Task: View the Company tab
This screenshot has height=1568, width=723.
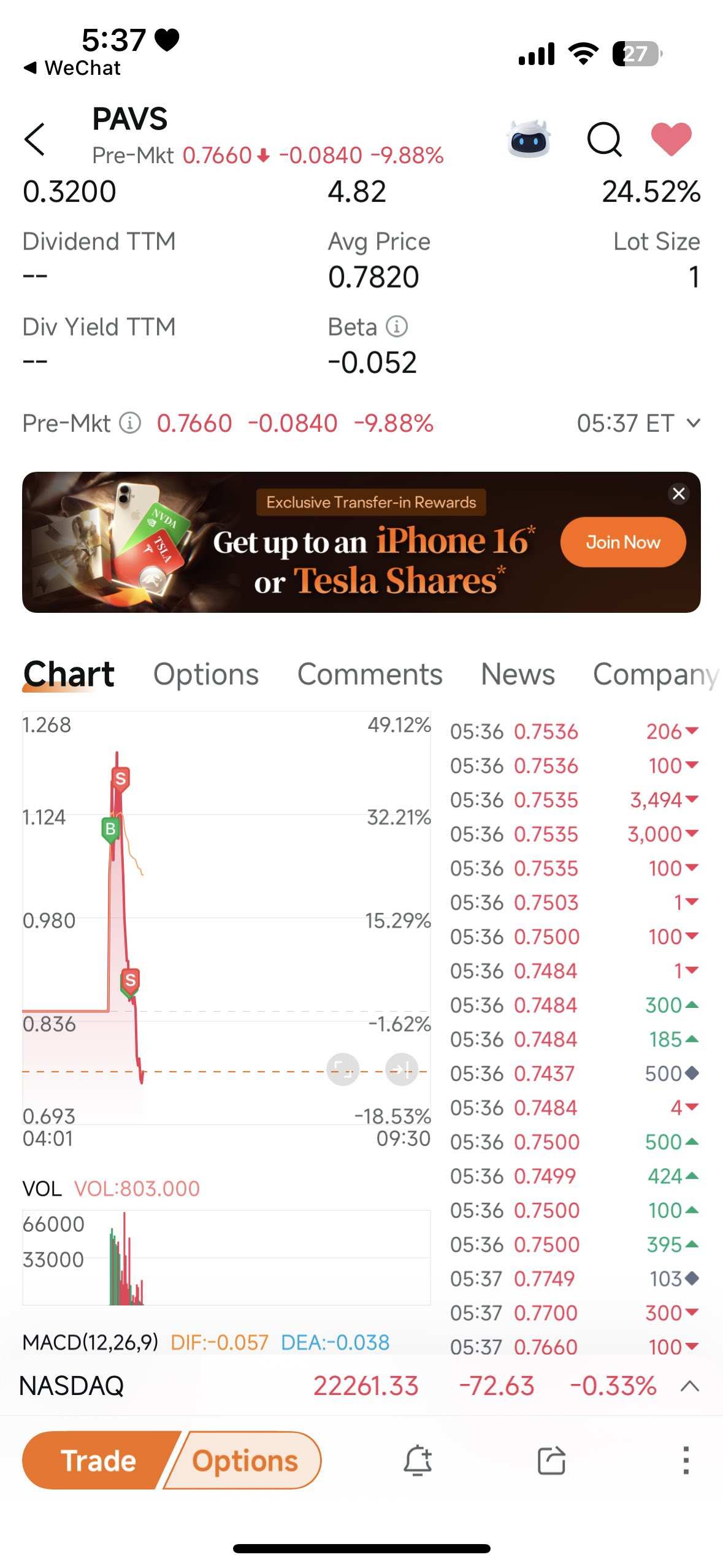Action: (654, 674)
